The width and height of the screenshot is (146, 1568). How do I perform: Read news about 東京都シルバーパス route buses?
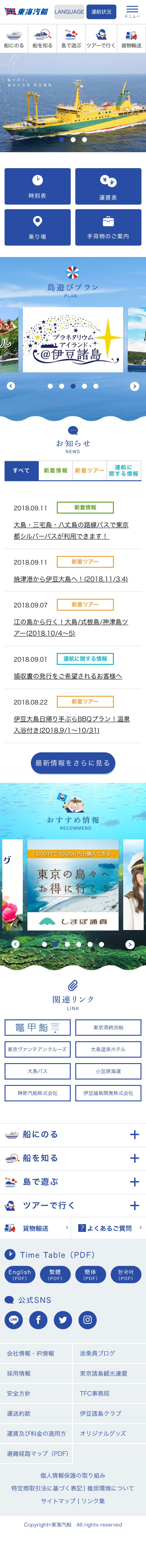(71, 530)
